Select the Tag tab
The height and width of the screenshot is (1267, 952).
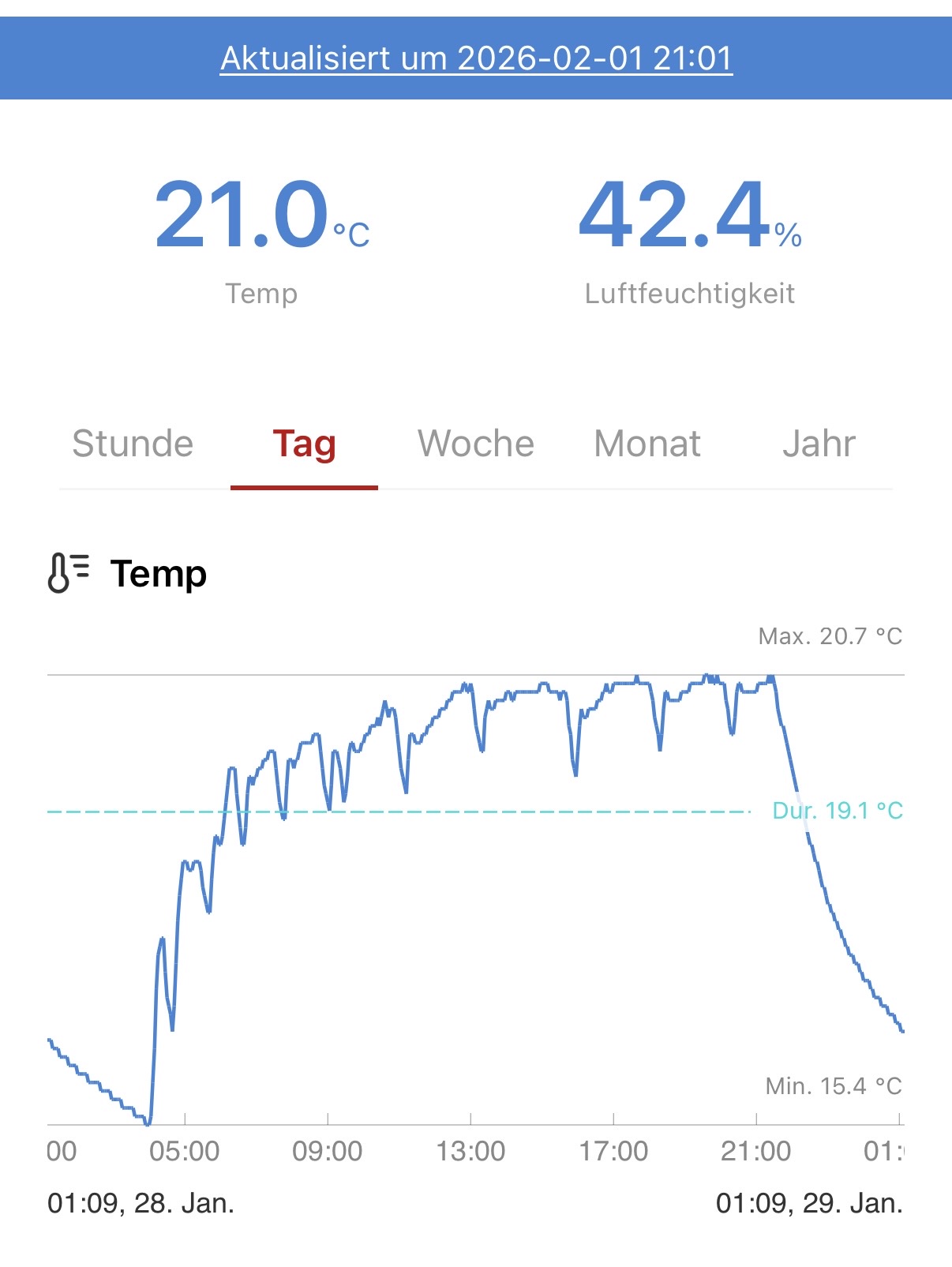[304, 444]
